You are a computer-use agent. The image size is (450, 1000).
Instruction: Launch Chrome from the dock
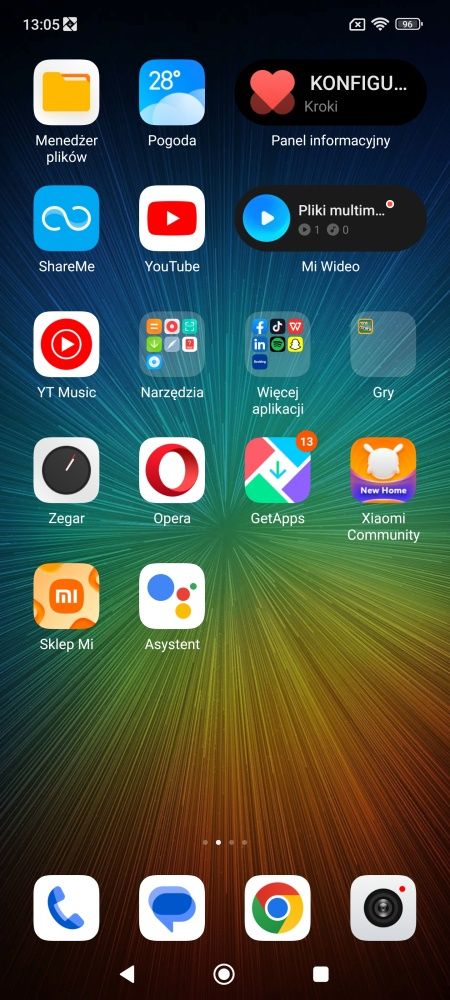(278, 908)
